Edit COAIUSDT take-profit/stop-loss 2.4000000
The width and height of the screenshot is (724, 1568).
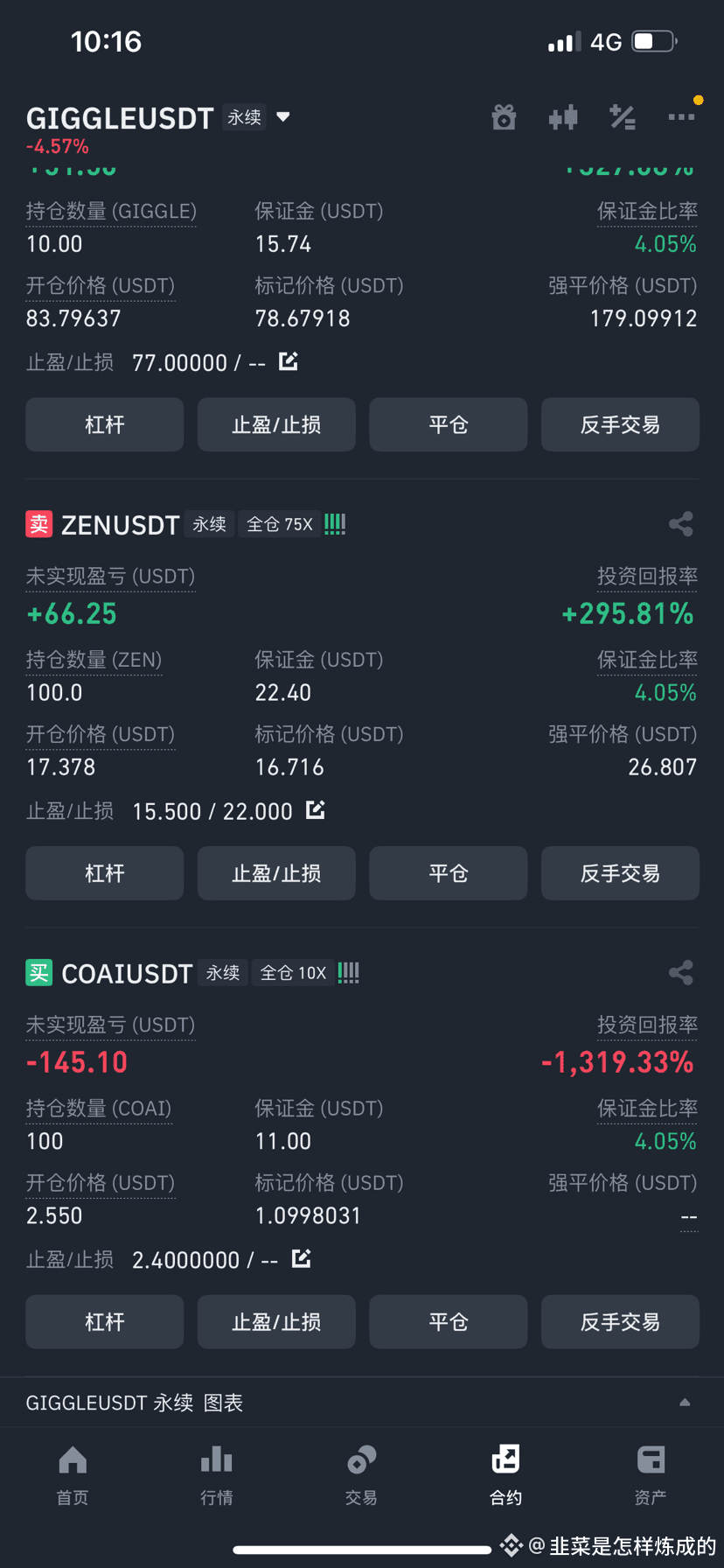coord(302,1259)
